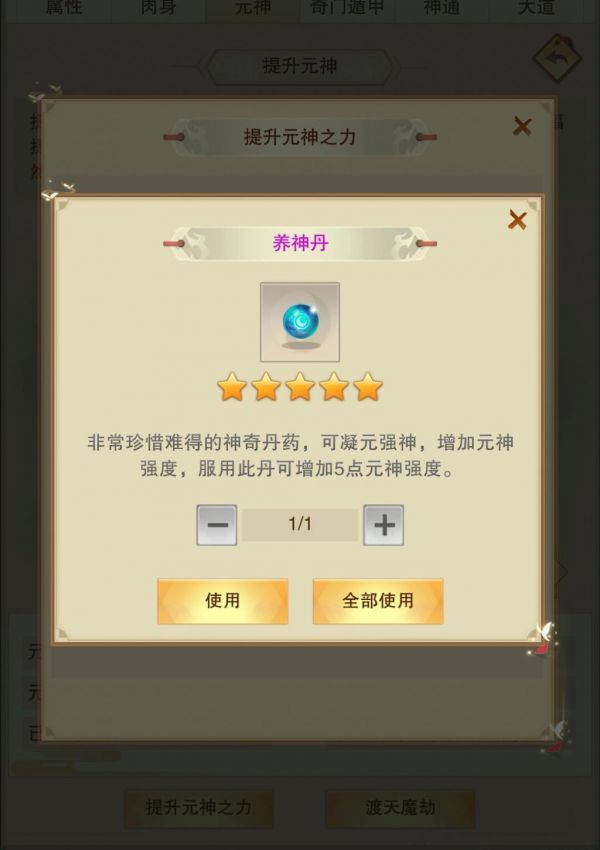
Task: Tap 使用 to use one pill
Action: click(x=222, y=601)
